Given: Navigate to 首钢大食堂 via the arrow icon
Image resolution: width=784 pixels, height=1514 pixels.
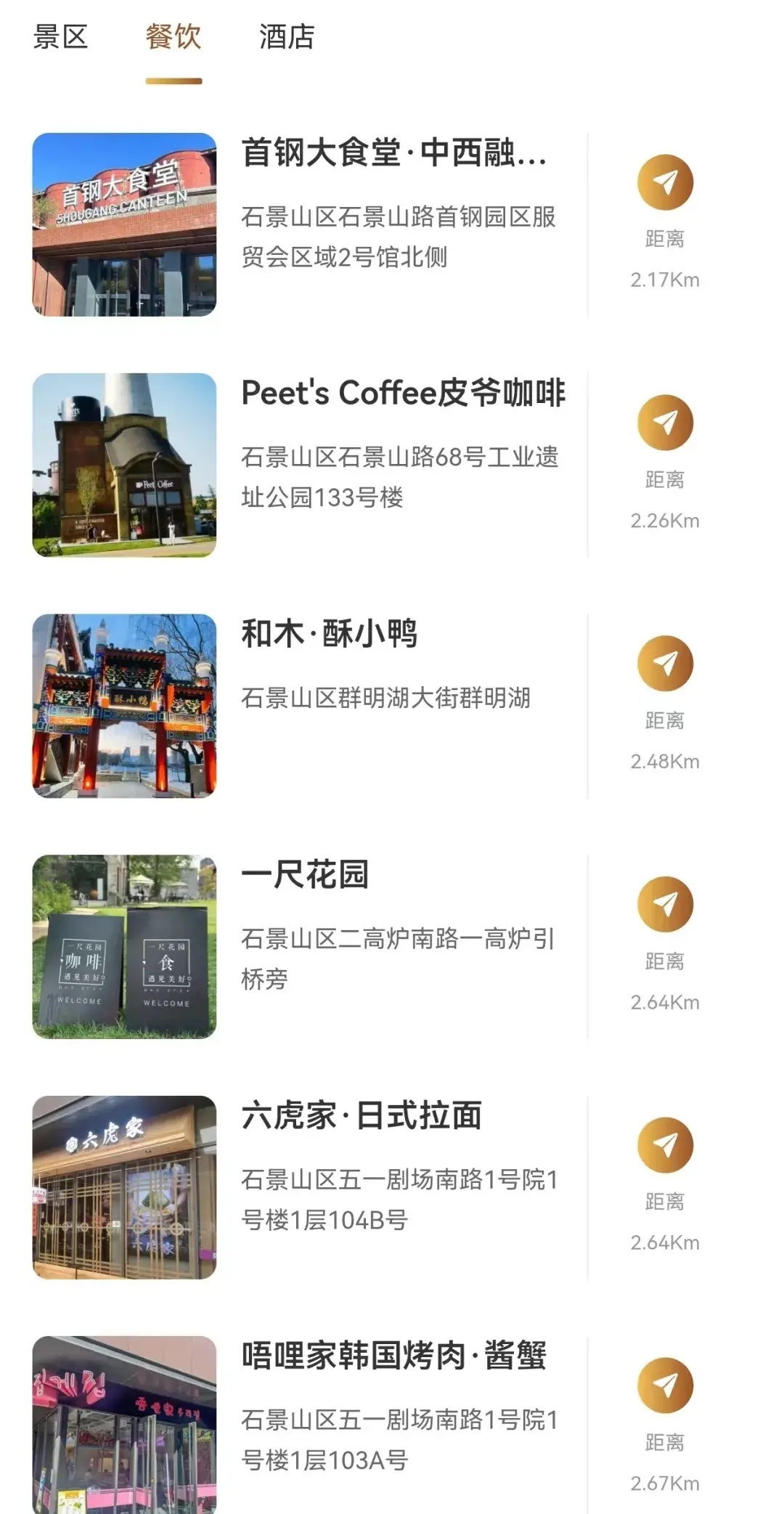Looking at the screenshot, I should click(x=665, y=182).
